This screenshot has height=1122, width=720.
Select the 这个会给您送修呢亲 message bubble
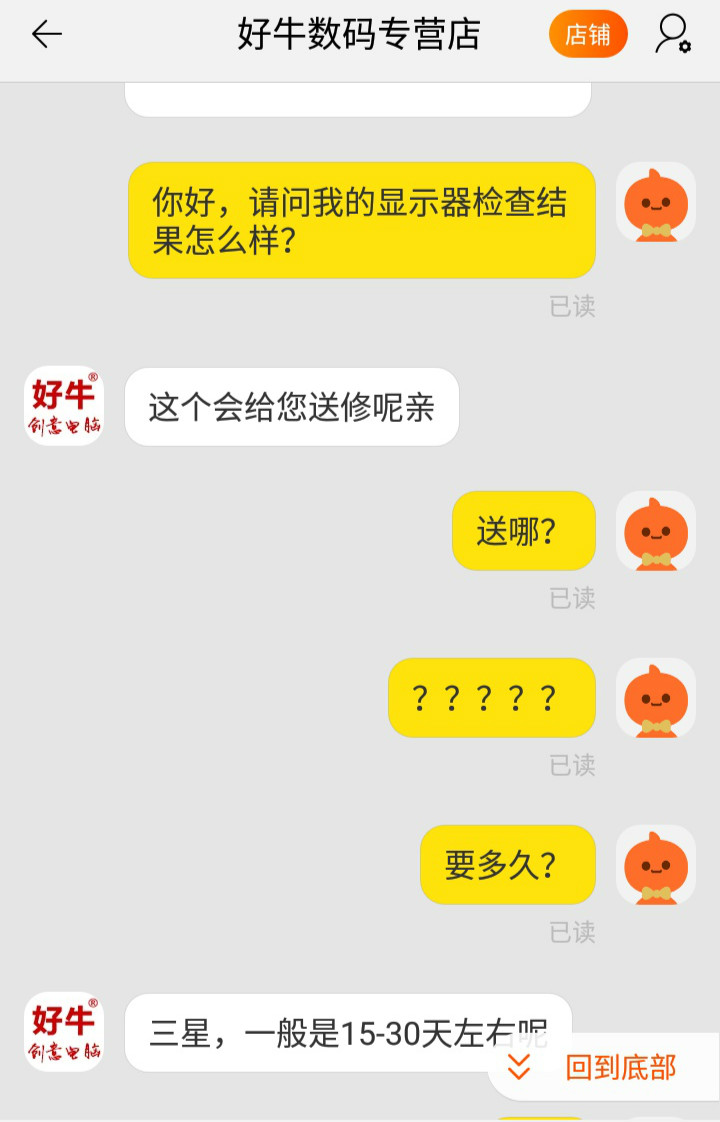[x=291, y=405]
